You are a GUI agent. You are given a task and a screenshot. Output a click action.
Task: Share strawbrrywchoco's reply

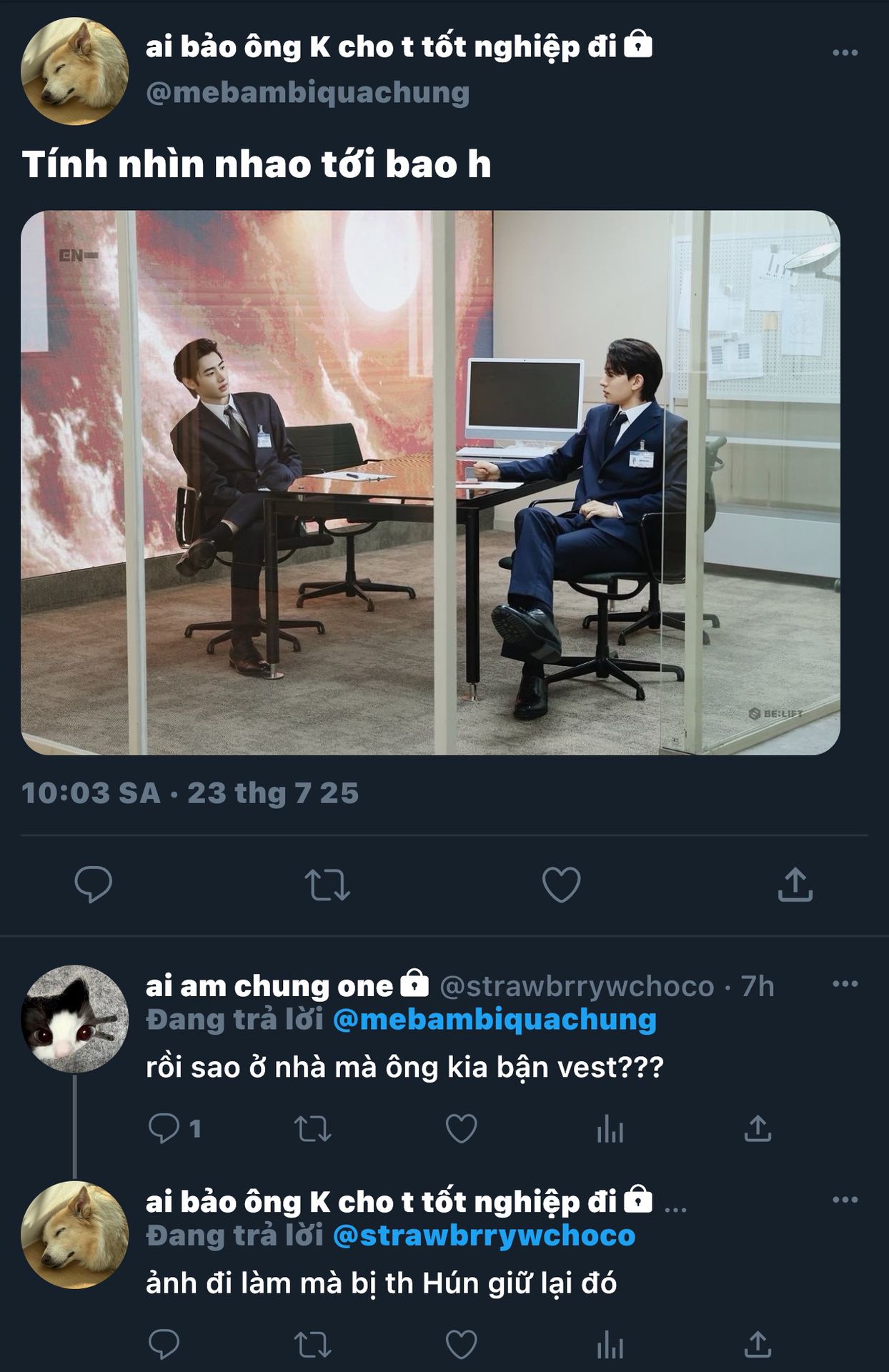coord(758,1129)
